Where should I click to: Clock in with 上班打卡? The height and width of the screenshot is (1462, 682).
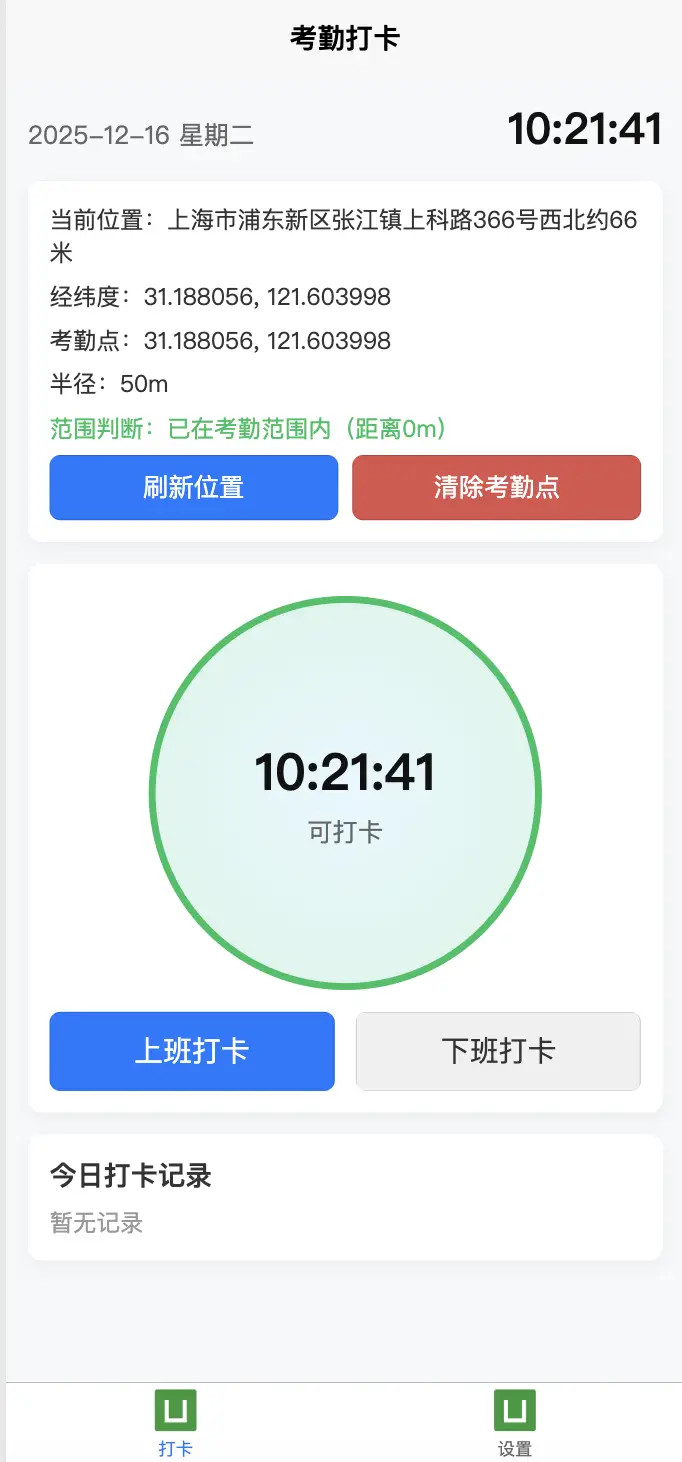point(192,1051)
